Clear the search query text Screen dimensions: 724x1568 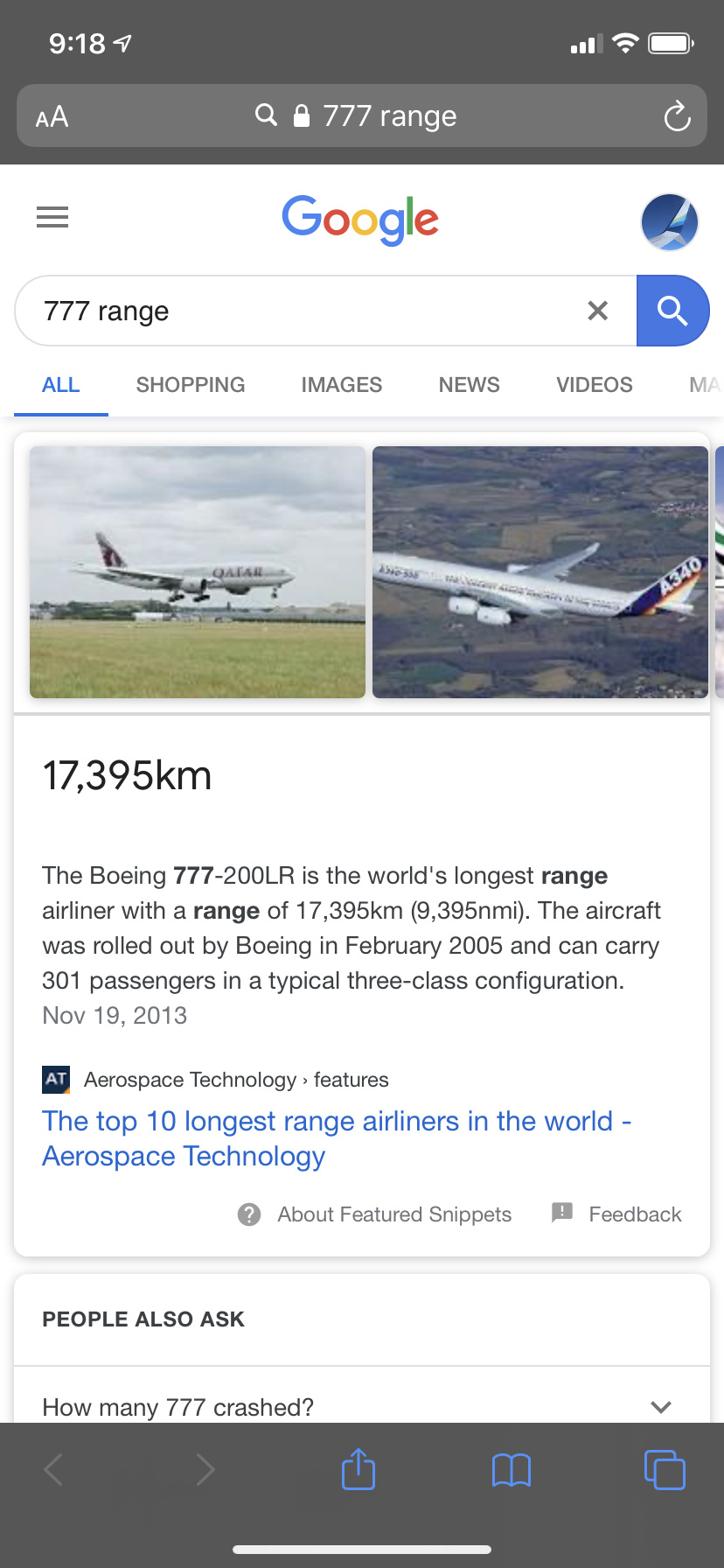tap(598, 311)
